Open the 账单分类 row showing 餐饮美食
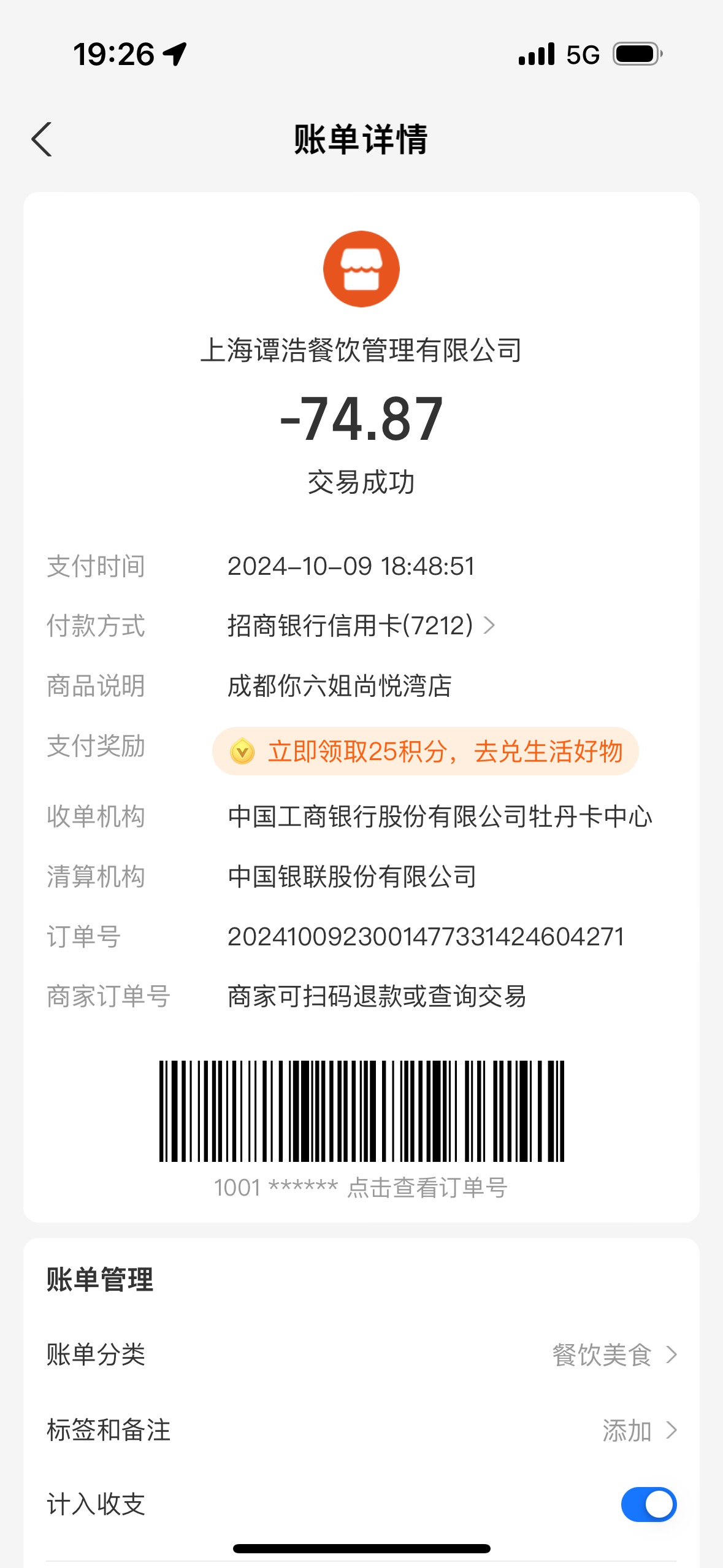 click(x=361, y=1355)
